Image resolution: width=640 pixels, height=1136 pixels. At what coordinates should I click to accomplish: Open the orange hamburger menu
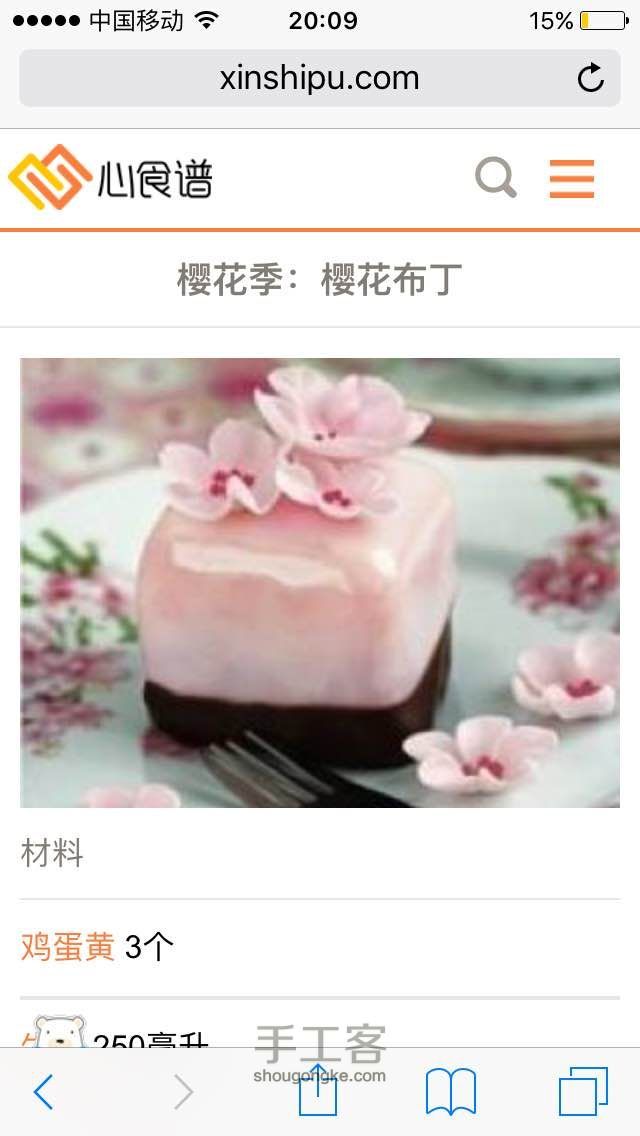point(572,179)
